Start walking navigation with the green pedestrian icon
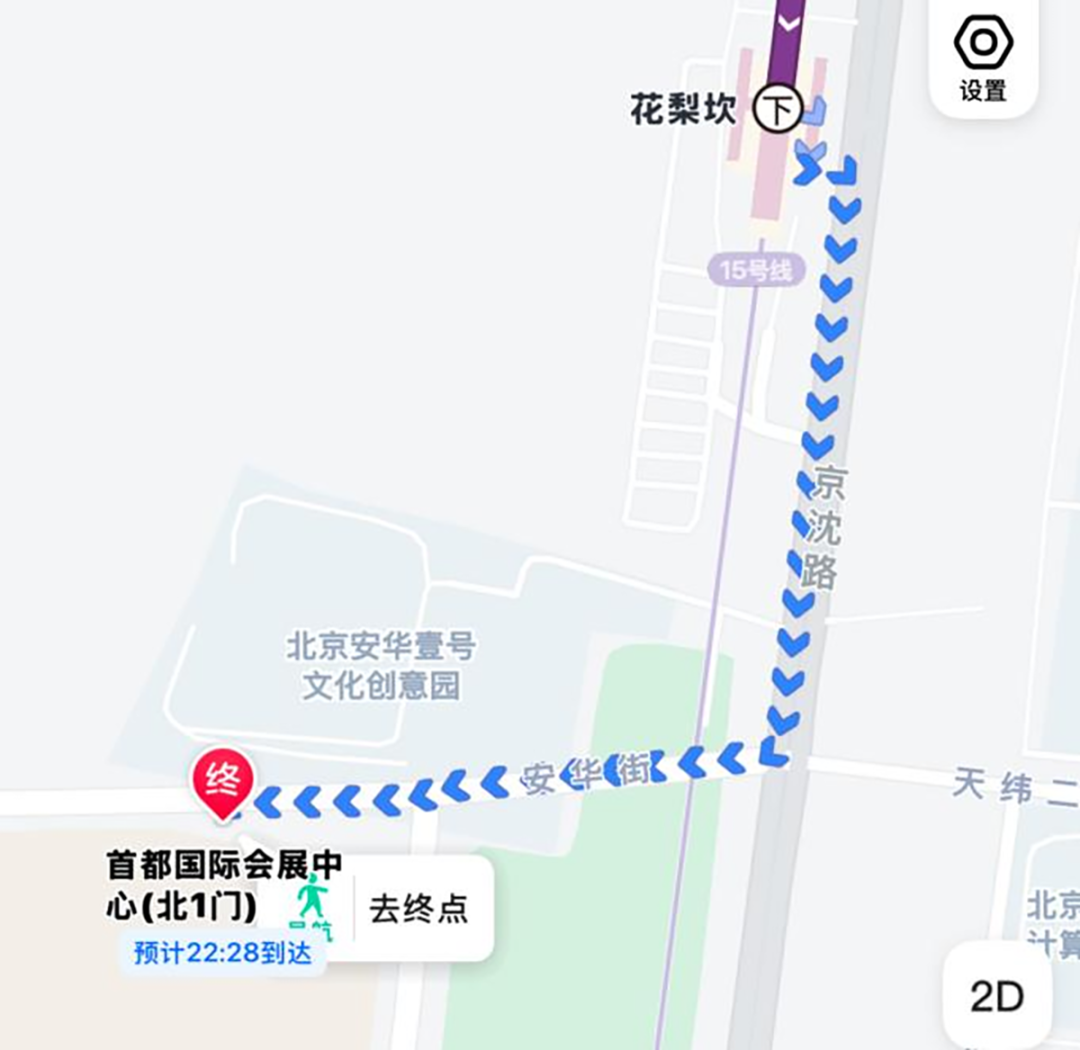This screenshot has width=1080, height=1050. coord(313,905)
